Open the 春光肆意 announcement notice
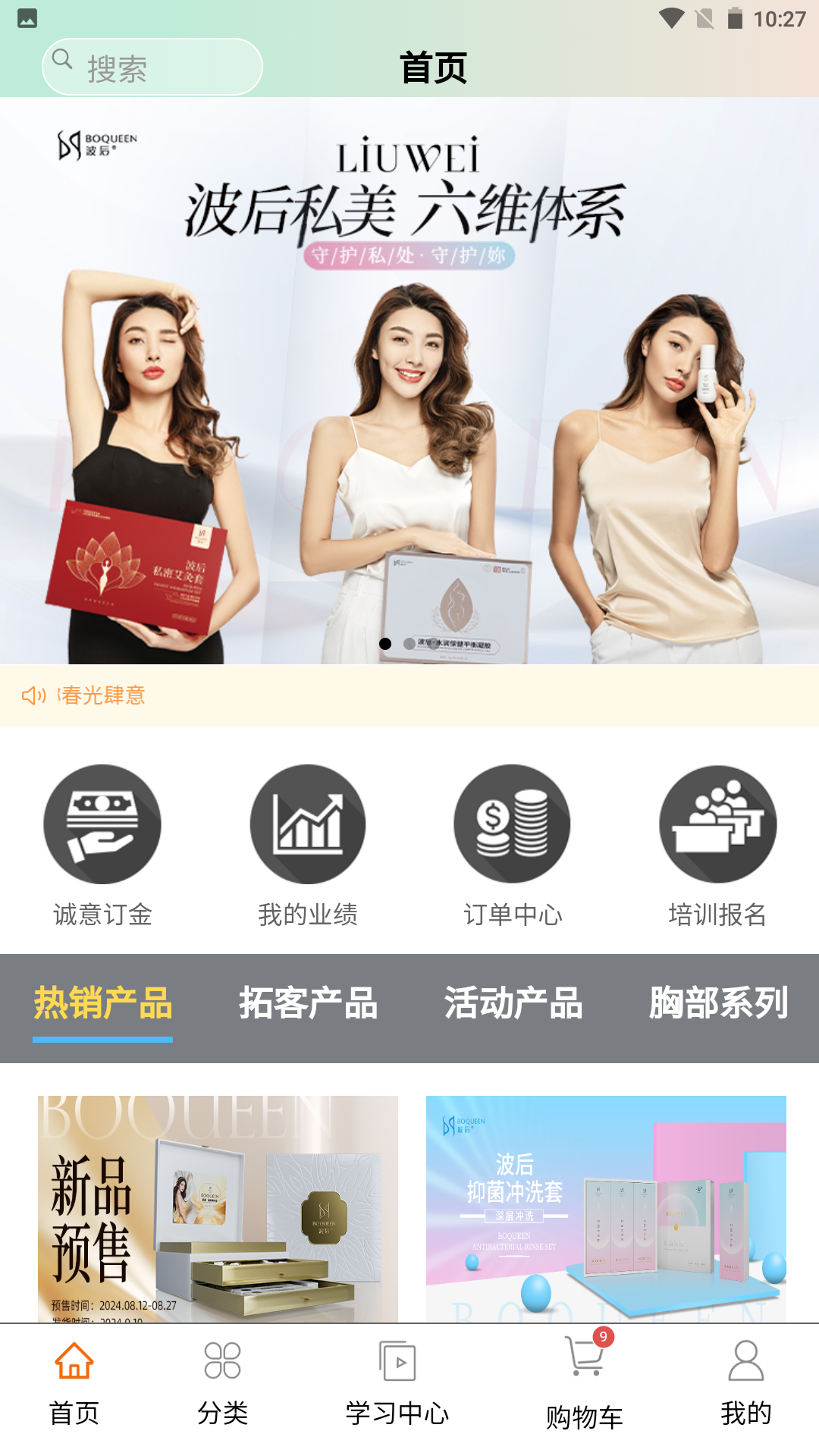Viewport: 819px width, 1456px height. (104, 695)
